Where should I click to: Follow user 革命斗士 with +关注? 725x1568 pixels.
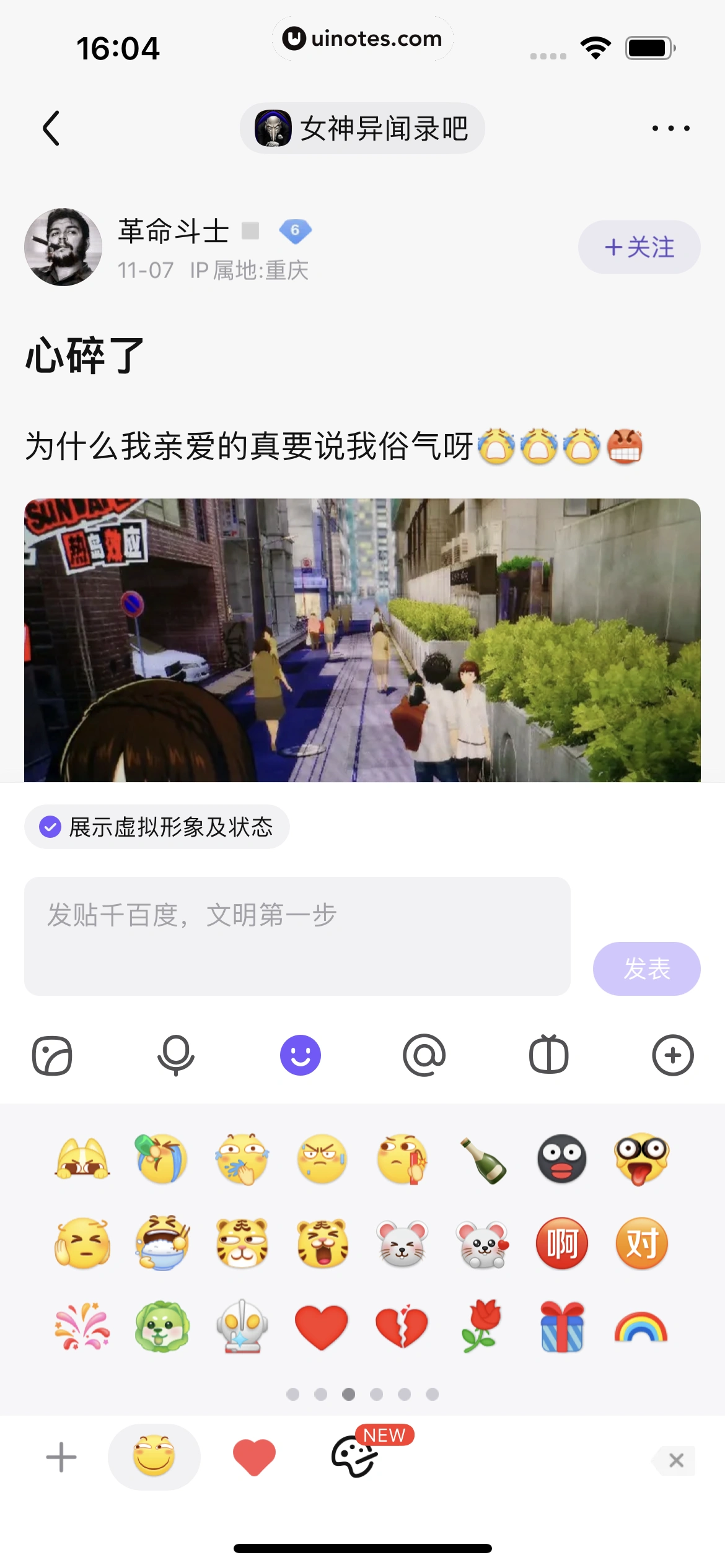tap(639, 248)
